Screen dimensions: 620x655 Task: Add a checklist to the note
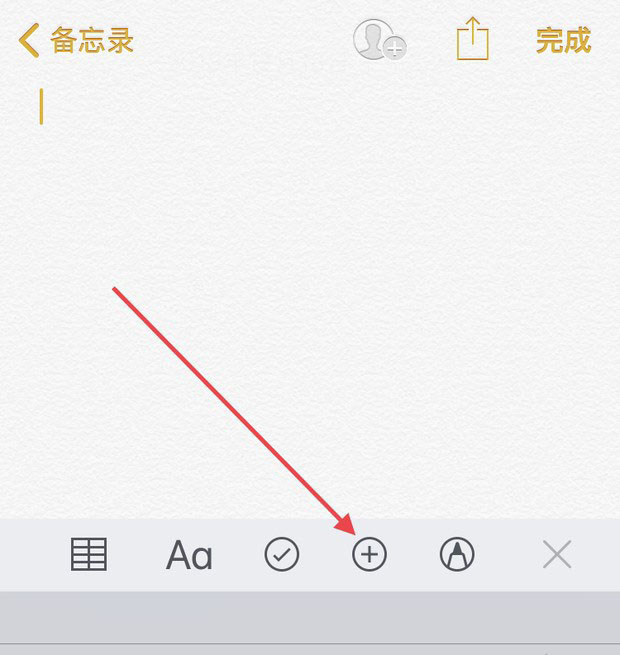click(282, 554)
